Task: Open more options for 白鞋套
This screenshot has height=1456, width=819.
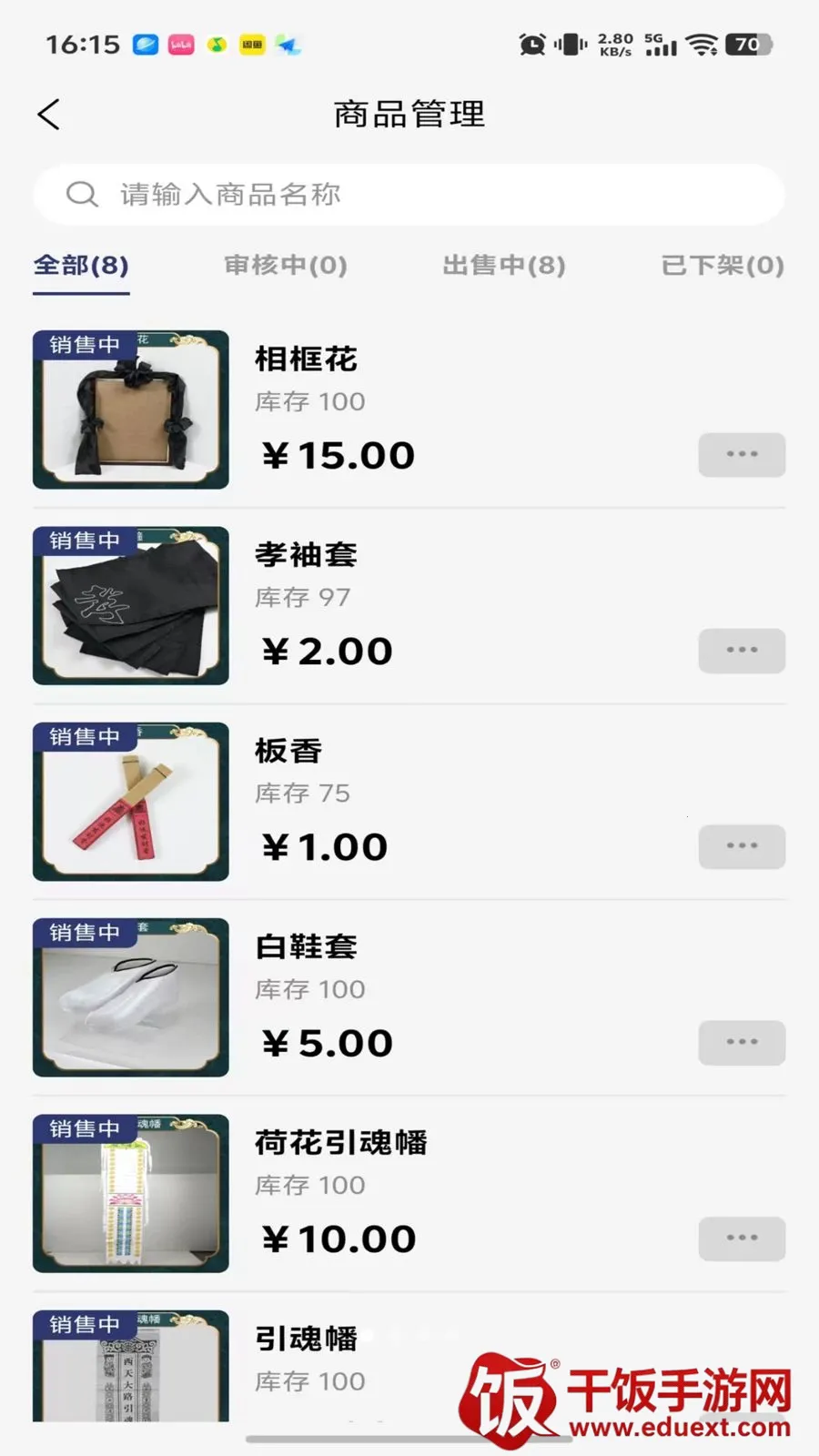Action: (x=742, y=1043)
